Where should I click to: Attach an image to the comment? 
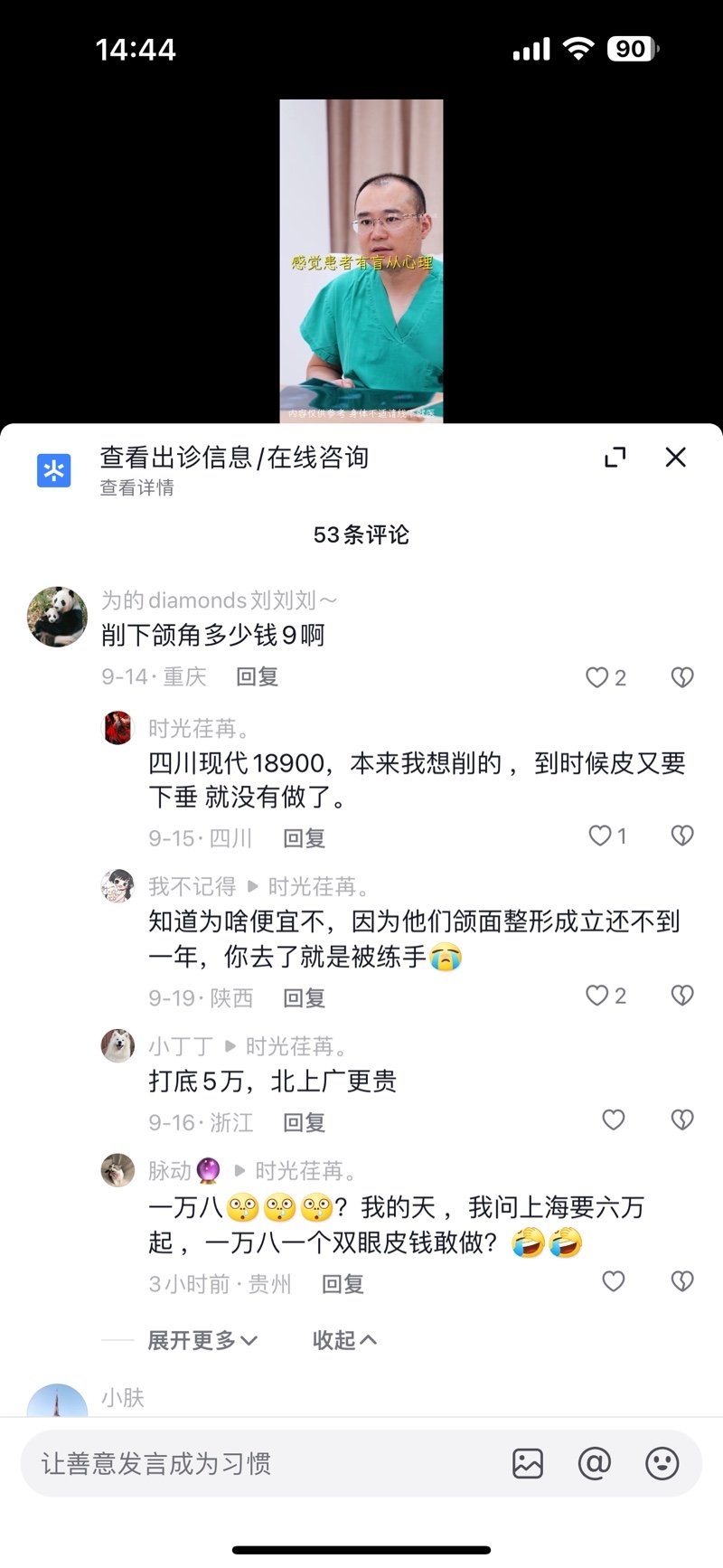(x=528, y=1463)
